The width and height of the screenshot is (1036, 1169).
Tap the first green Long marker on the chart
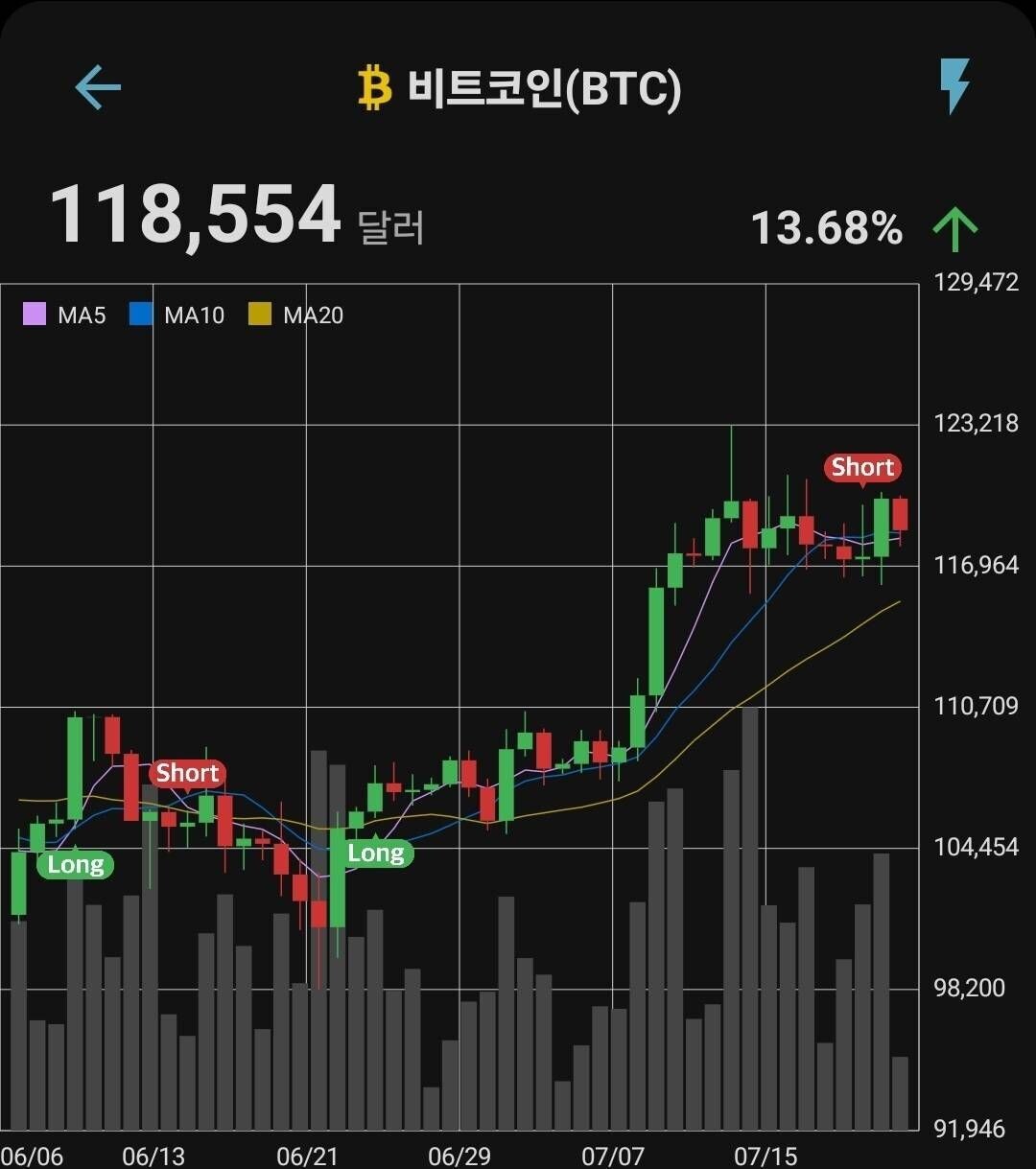pyautogui.click(x=75, y=864)
